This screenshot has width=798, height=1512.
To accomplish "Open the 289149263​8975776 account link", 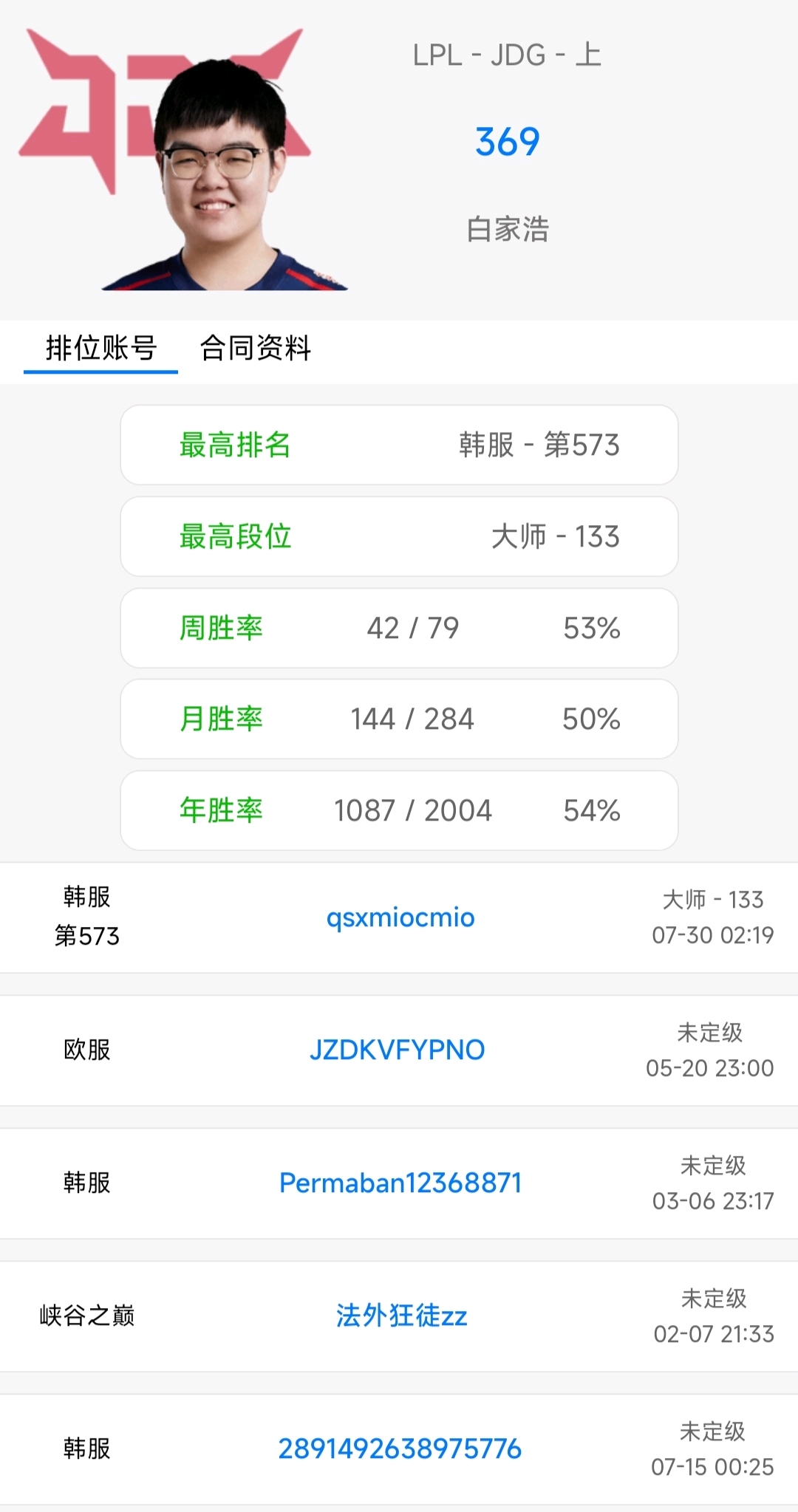I will pos(400,1448).
